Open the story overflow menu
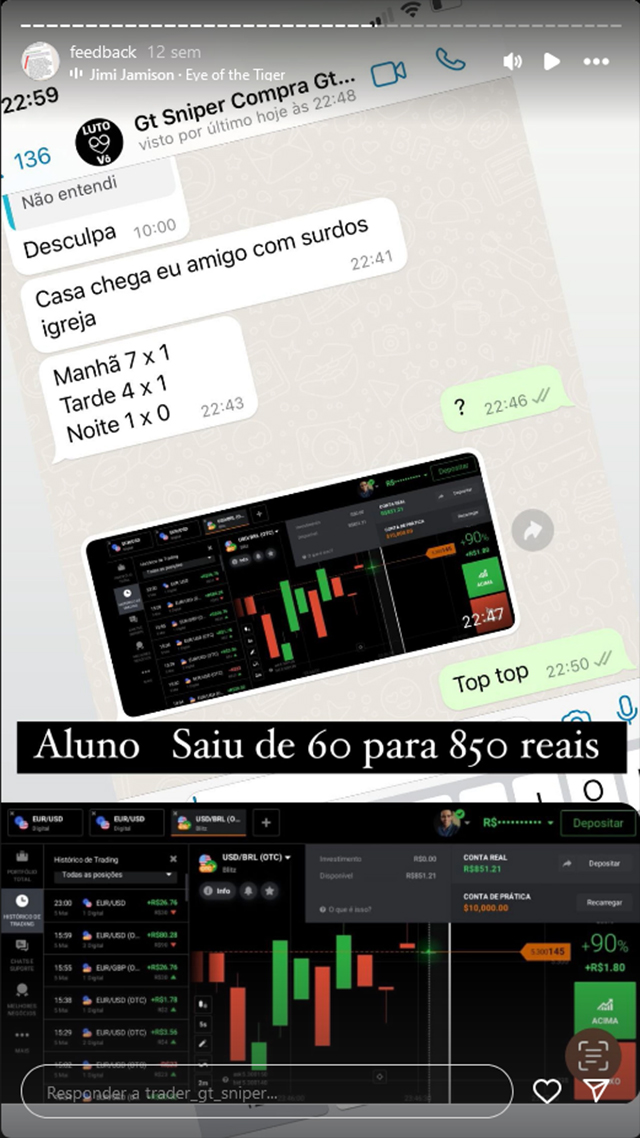 point(596,61)
